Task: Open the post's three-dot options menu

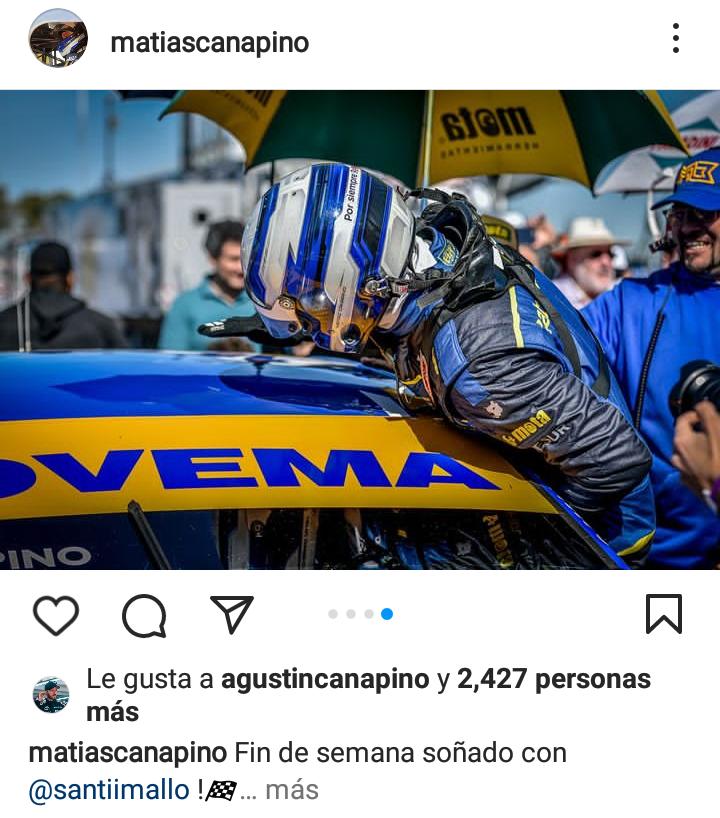Action: [676, 39]
